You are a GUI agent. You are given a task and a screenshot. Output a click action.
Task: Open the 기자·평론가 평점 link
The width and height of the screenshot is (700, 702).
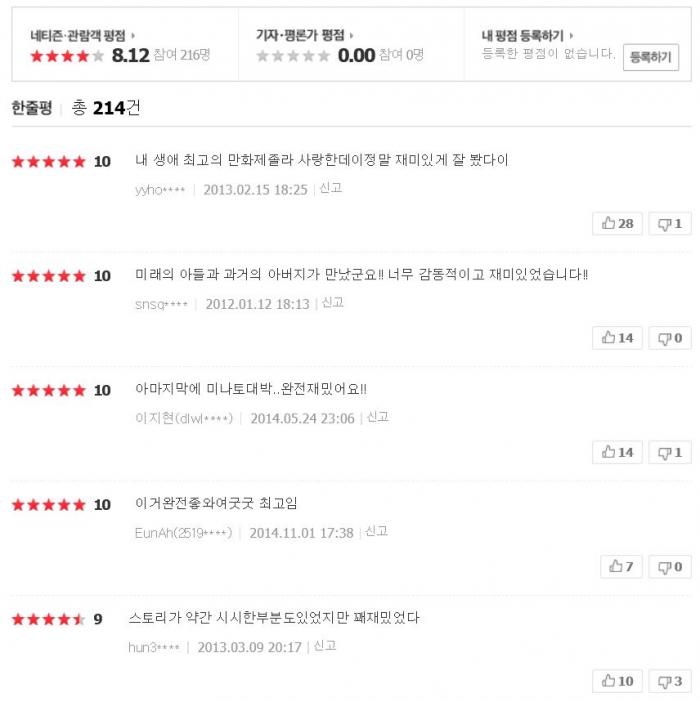[x=305, y=35]
